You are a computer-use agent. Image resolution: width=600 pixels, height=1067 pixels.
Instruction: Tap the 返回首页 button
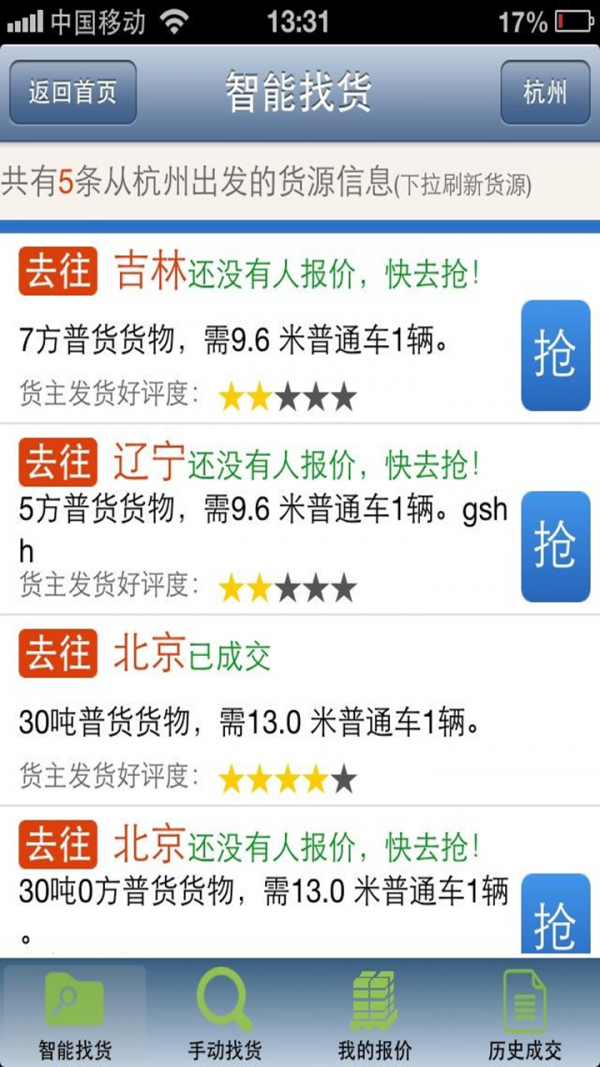(x=73, y=93)
